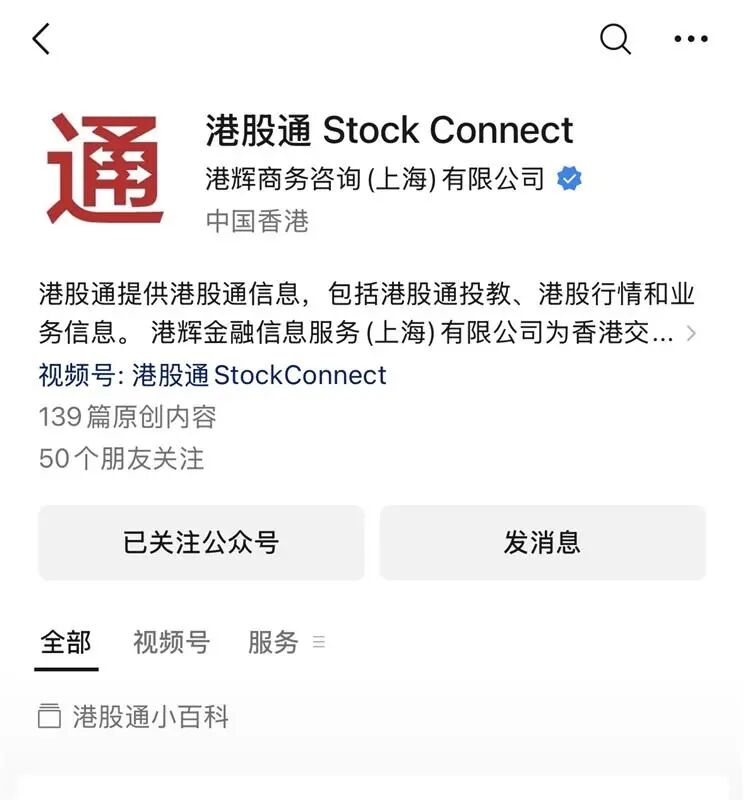Expand the full account description

tap(690, 333)
